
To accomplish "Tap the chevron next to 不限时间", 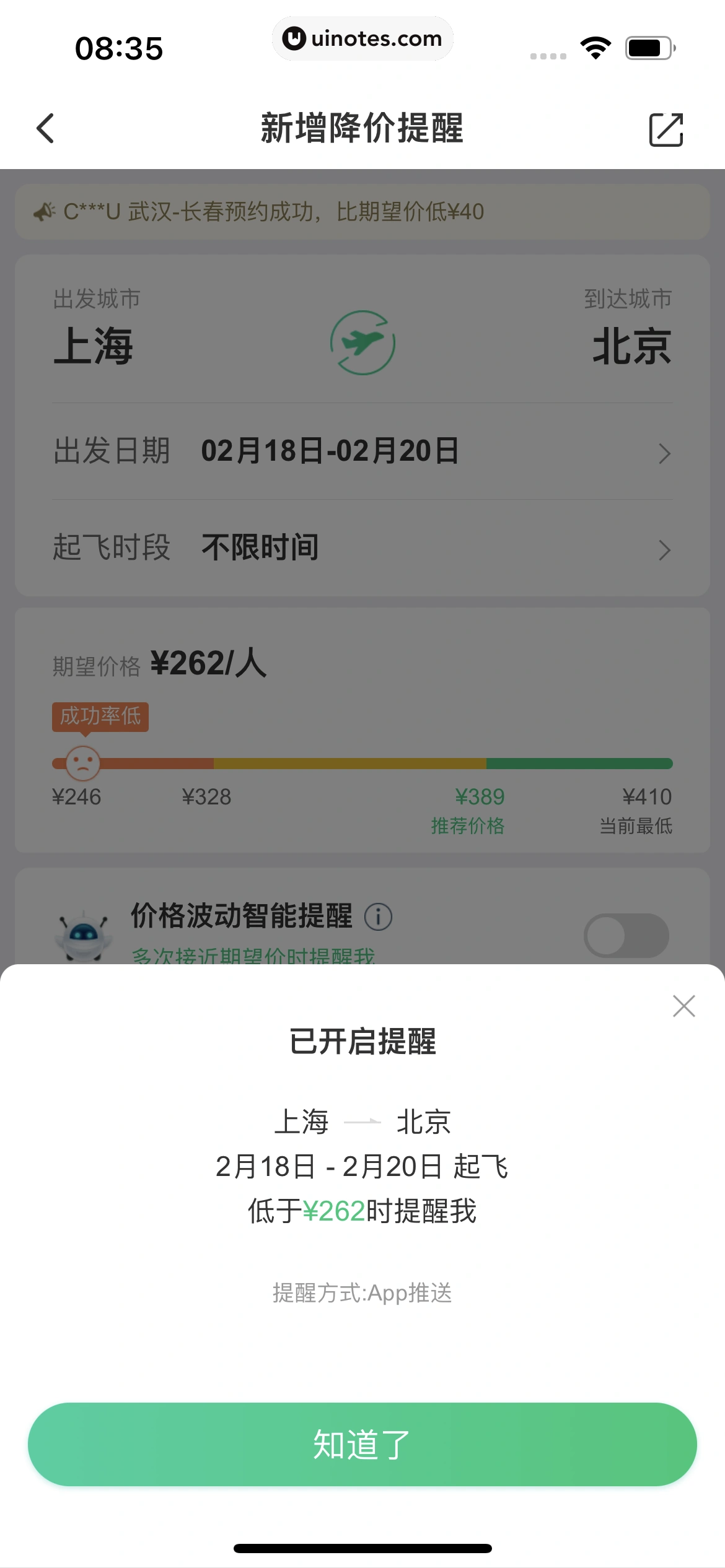I will 665,549.
